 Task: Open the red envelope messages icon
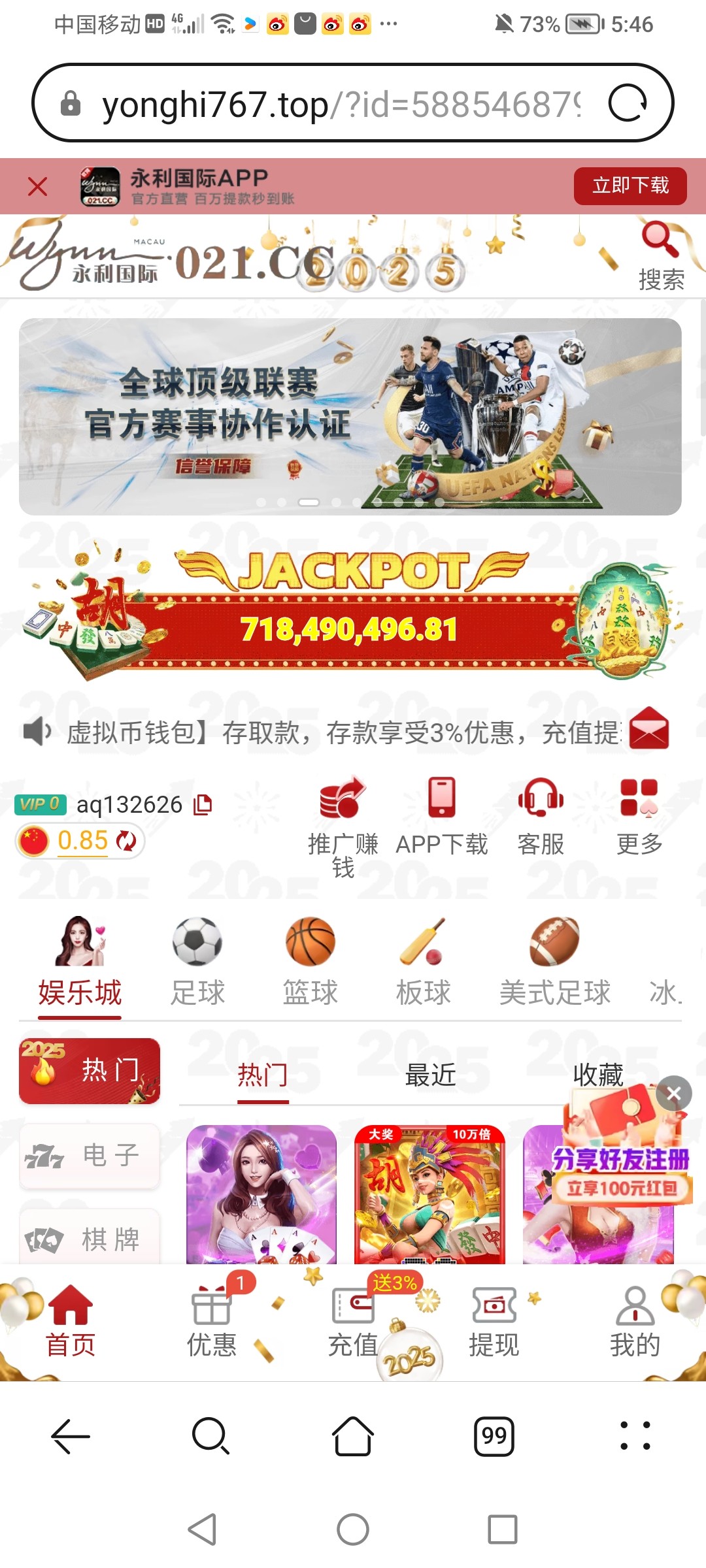pyautogui.click(x=648, y=728)
